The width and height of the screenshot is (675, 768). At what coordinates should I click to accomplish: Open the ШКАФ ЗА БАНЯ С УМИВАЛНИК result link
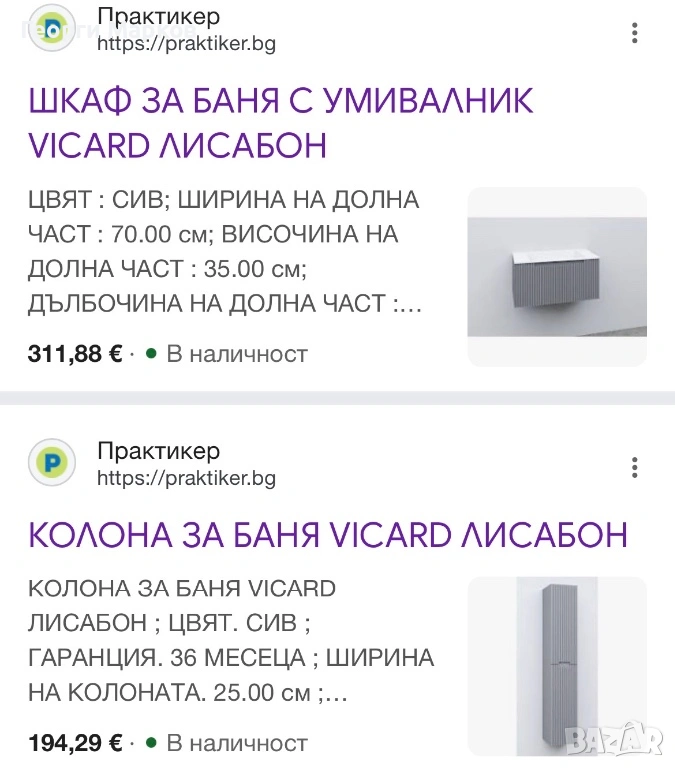tap(281, 123)
